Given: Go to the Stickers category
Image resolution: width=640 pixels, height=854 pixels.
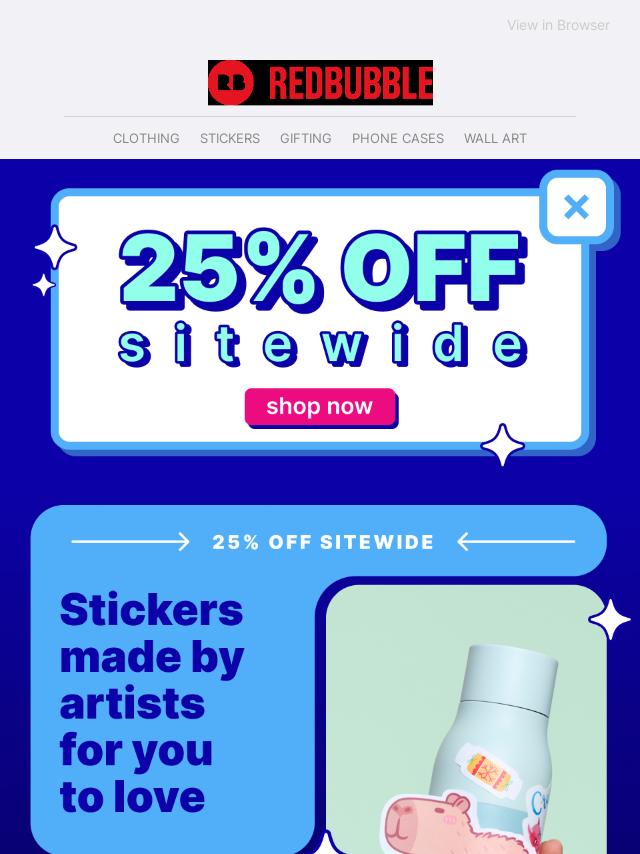Looking at the screenshot, I should pyautogui.click(x=229, y=139).
